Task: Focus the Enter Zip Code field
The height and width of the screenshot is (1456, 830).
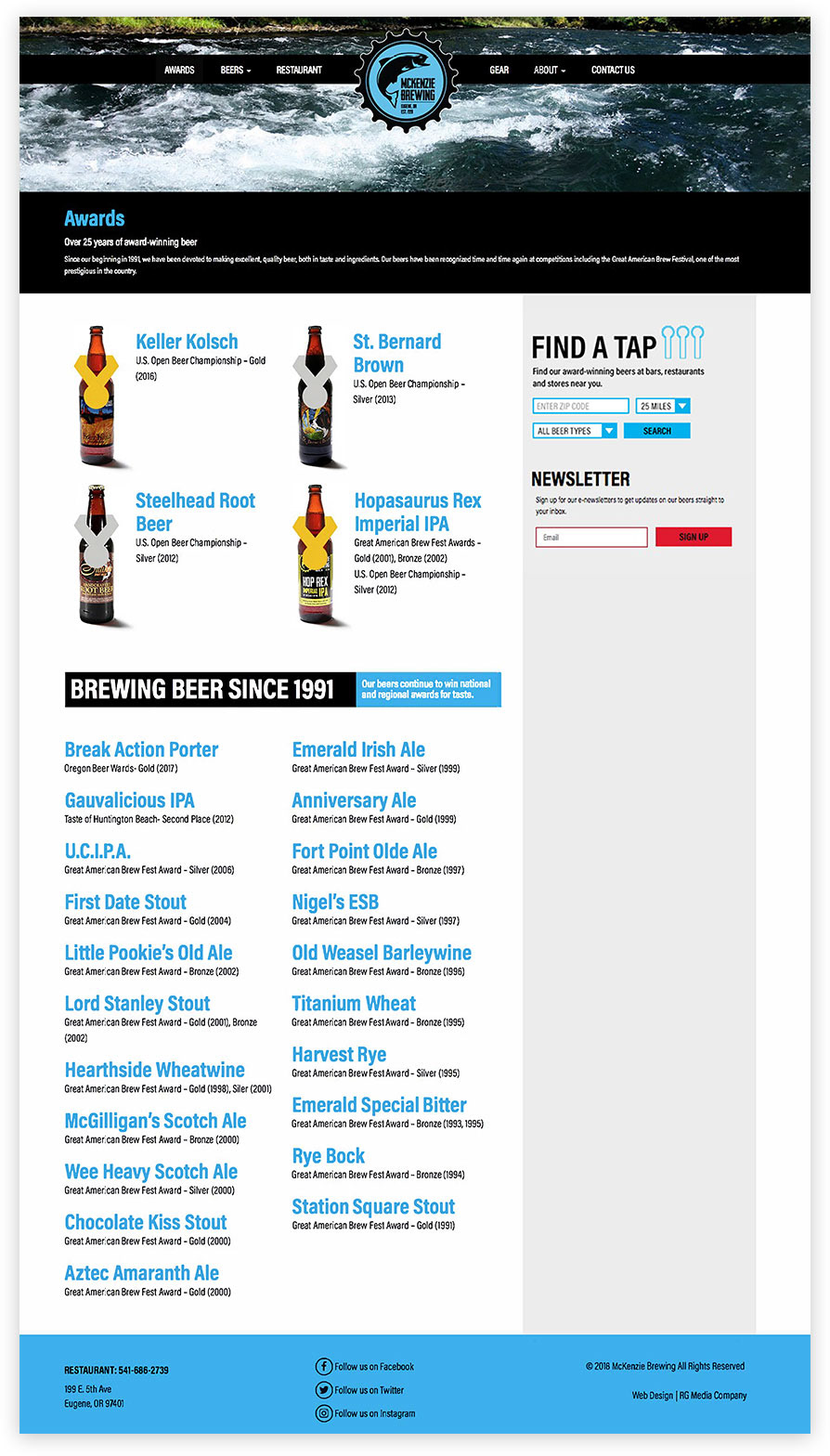Action: (x=581, y=407)
